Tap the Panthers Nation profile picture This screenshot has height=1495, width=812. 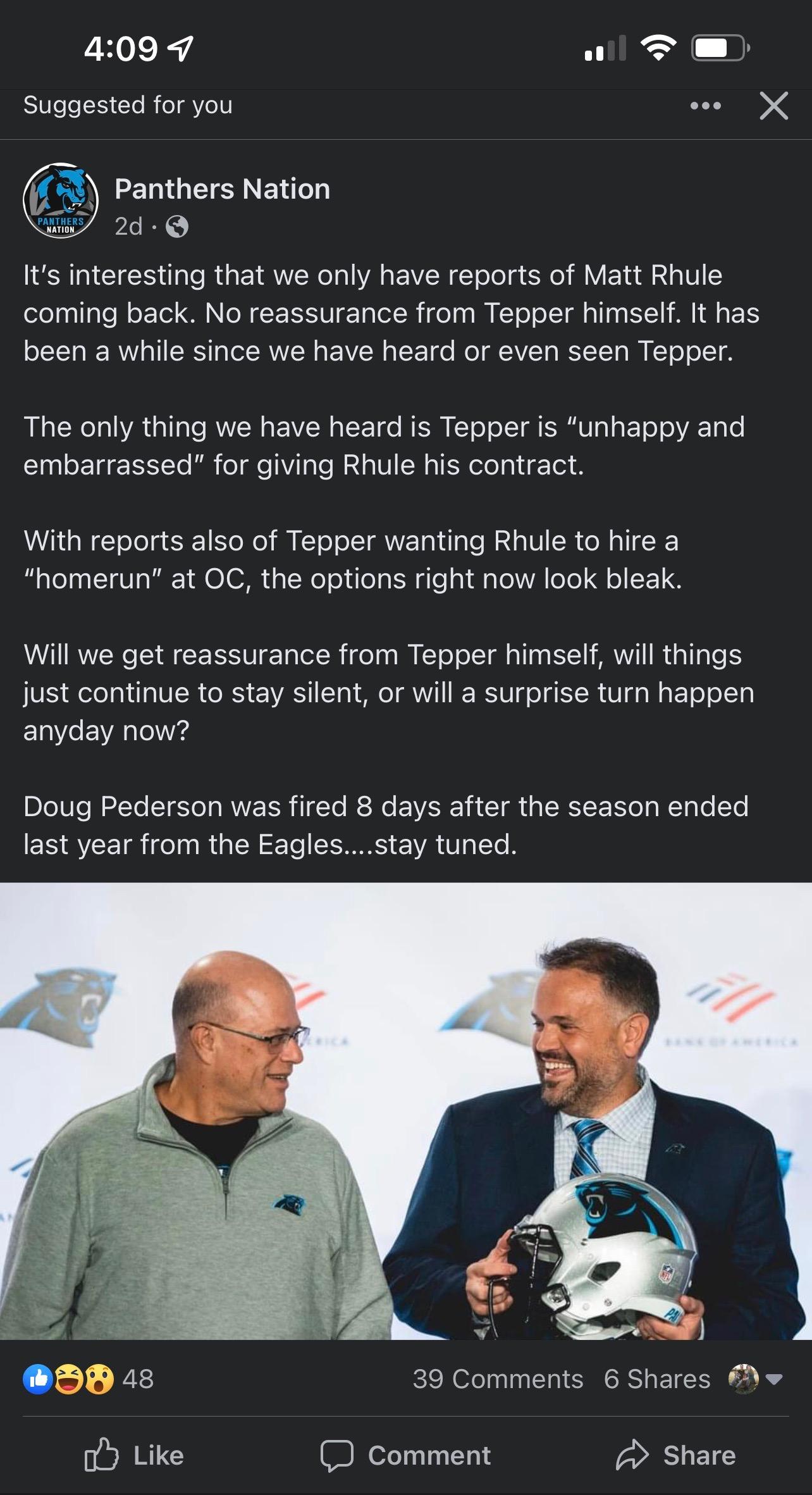[x=61, y=201]
